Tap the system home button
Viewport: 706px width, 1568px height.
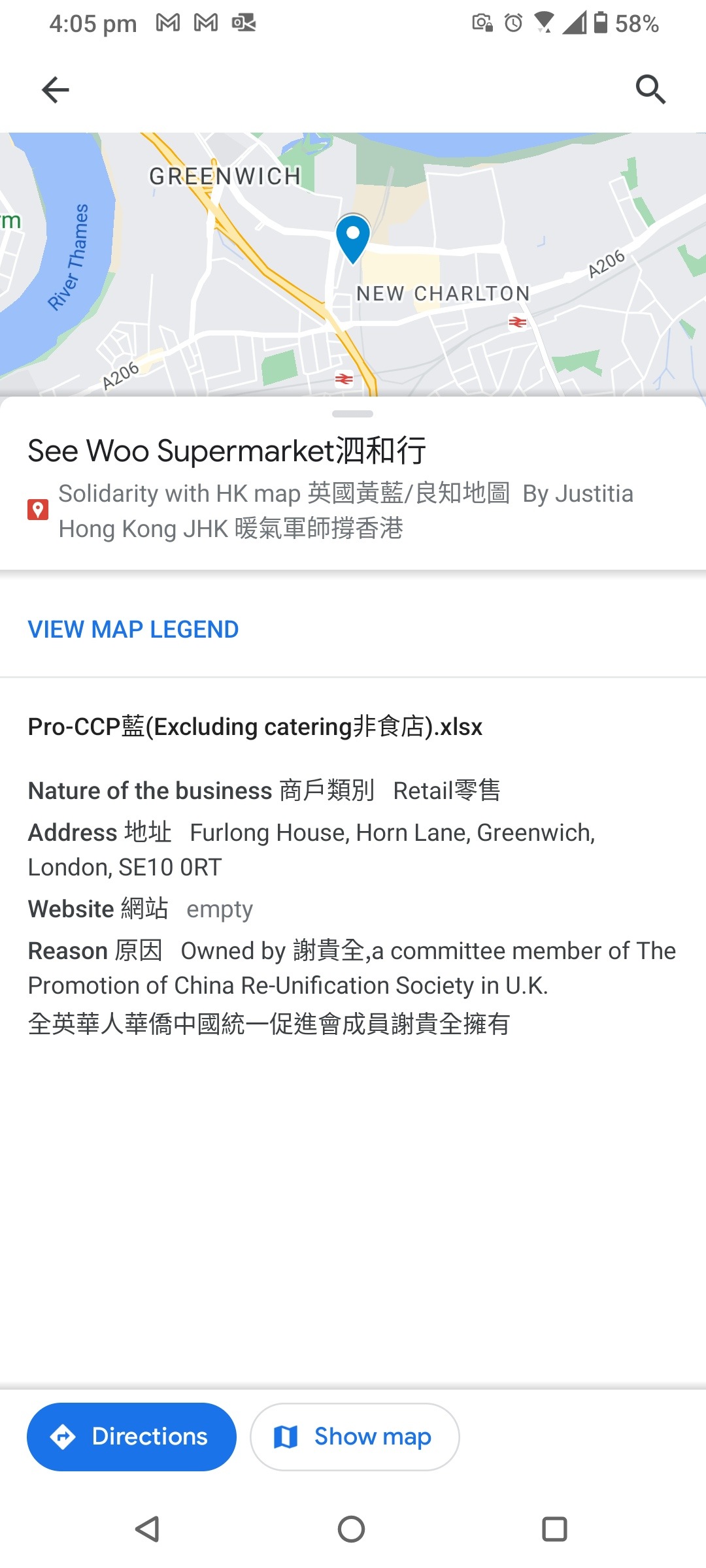click(x=352, y=1529)
